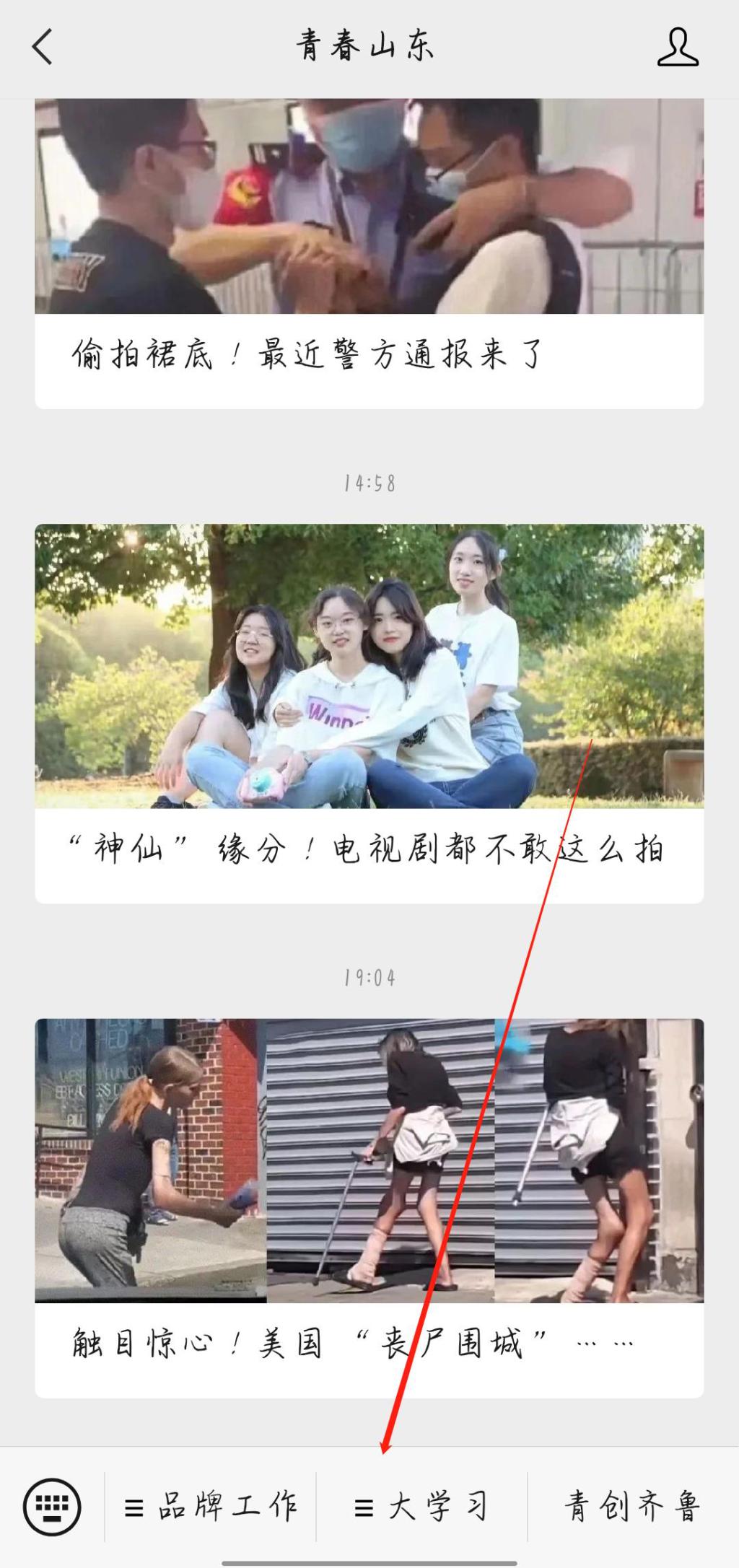739x1568 pixels.
Task: Expand the 大学习 menu
Action: pyautogui.click(x=422, y=1507)
